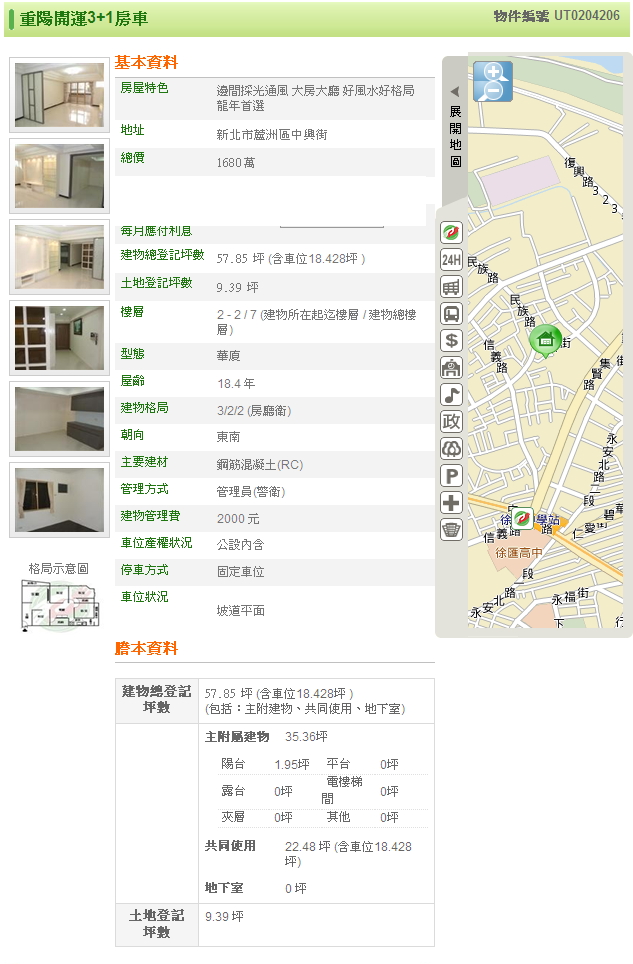The image size is (633, 964).
Task: Show hospitals via plus cross icon
Action: pos(451,503)
